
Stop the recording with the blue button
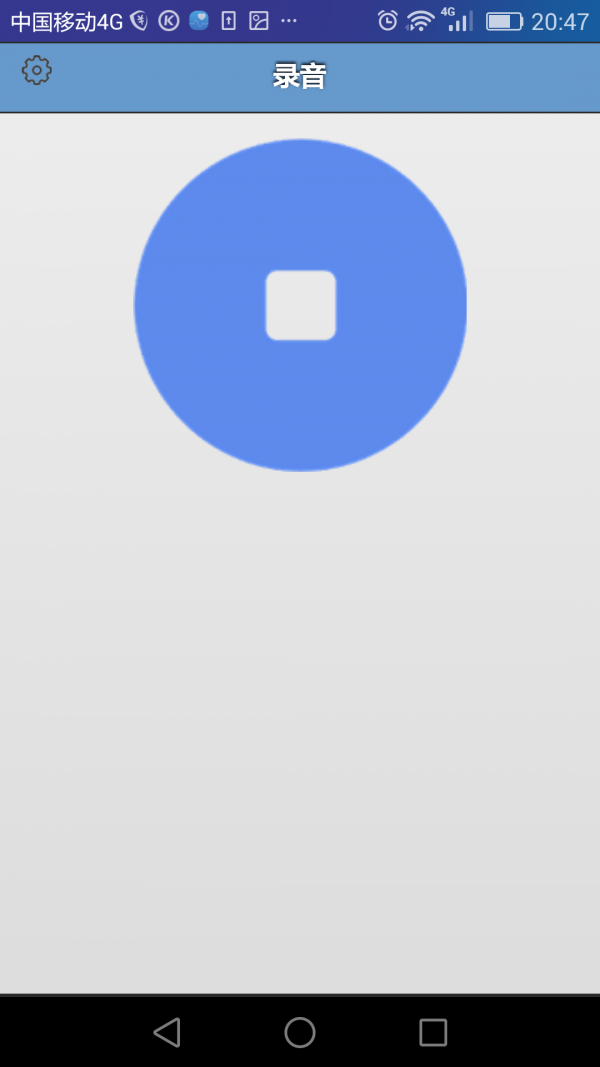click(300, 305)
